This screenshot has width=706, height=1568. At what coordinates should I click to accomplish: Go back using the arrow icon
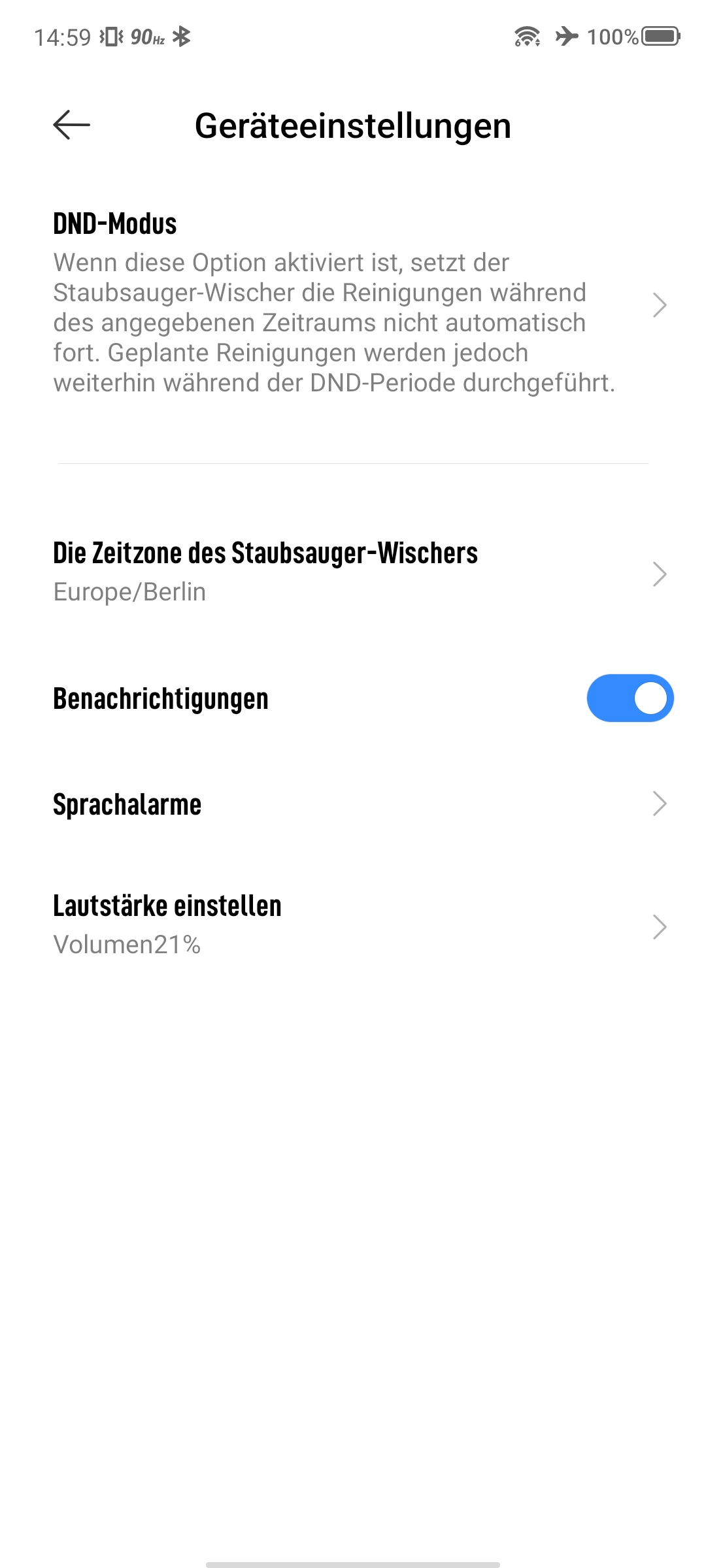[x=71, y=125]
